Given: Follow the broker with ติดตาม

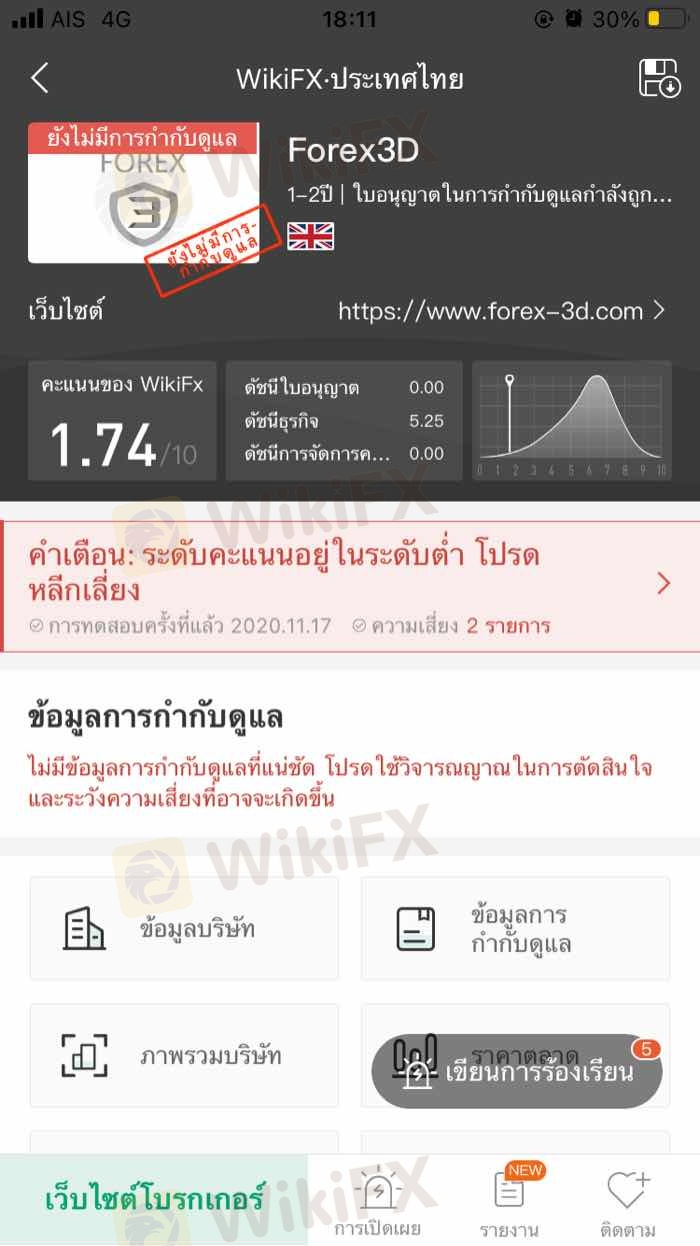Looking at the screenshot, I should [629, 1204].
